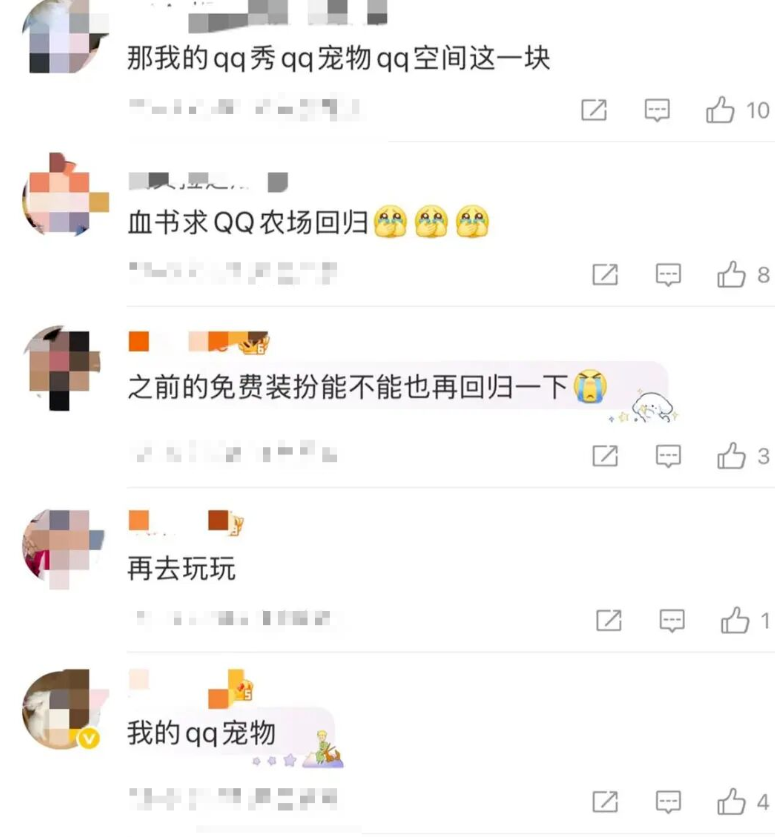This screenshot has height=837, width=775.
Task: Reply to the 血书求QQ农场回归 comment
Action: click(x=668, y=274)
